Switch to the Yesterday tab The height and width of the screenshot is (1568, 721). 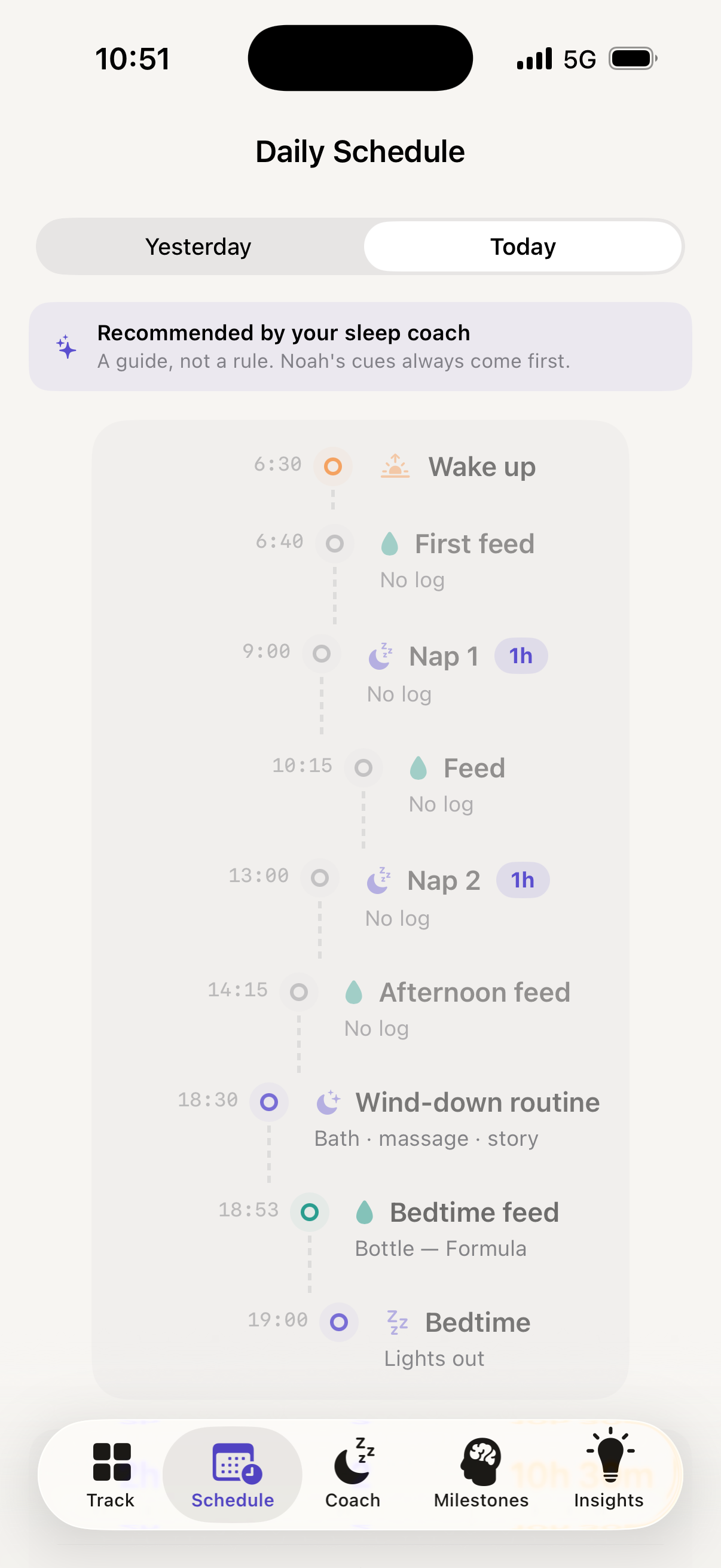pyautogui.click(x=197, y=246)
